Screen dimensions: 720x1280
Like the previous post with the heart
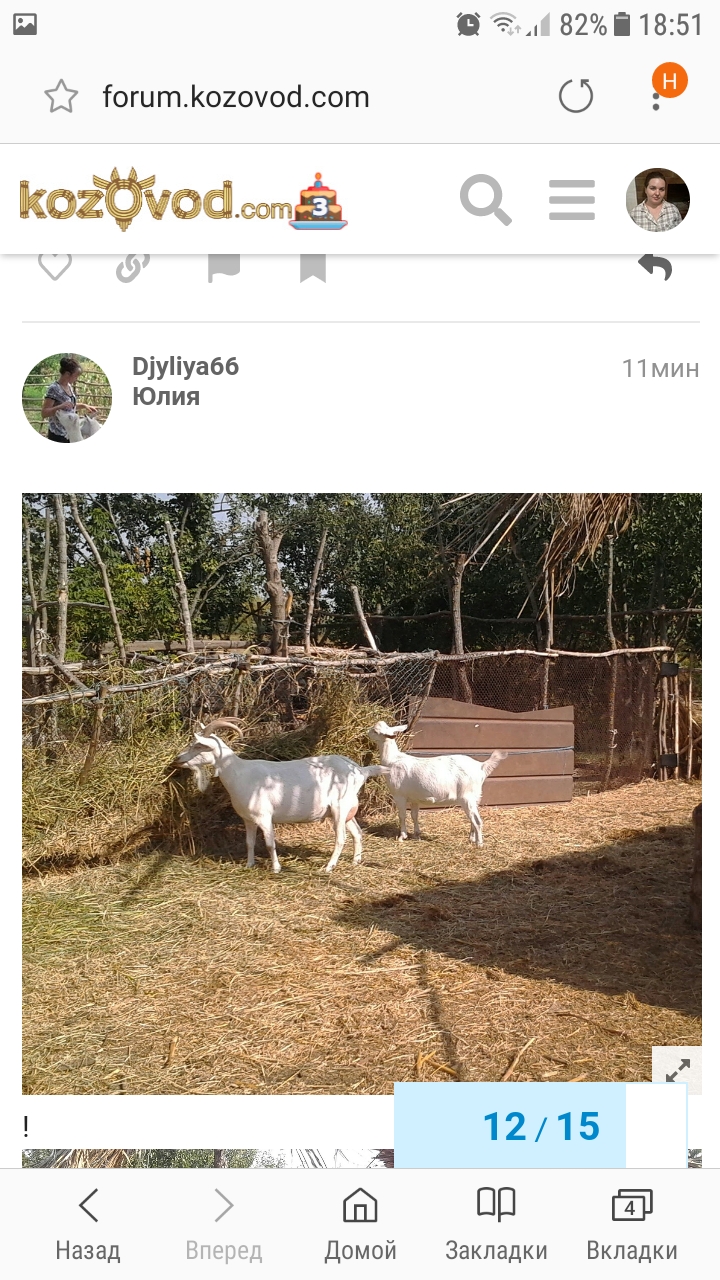(55, 266)
